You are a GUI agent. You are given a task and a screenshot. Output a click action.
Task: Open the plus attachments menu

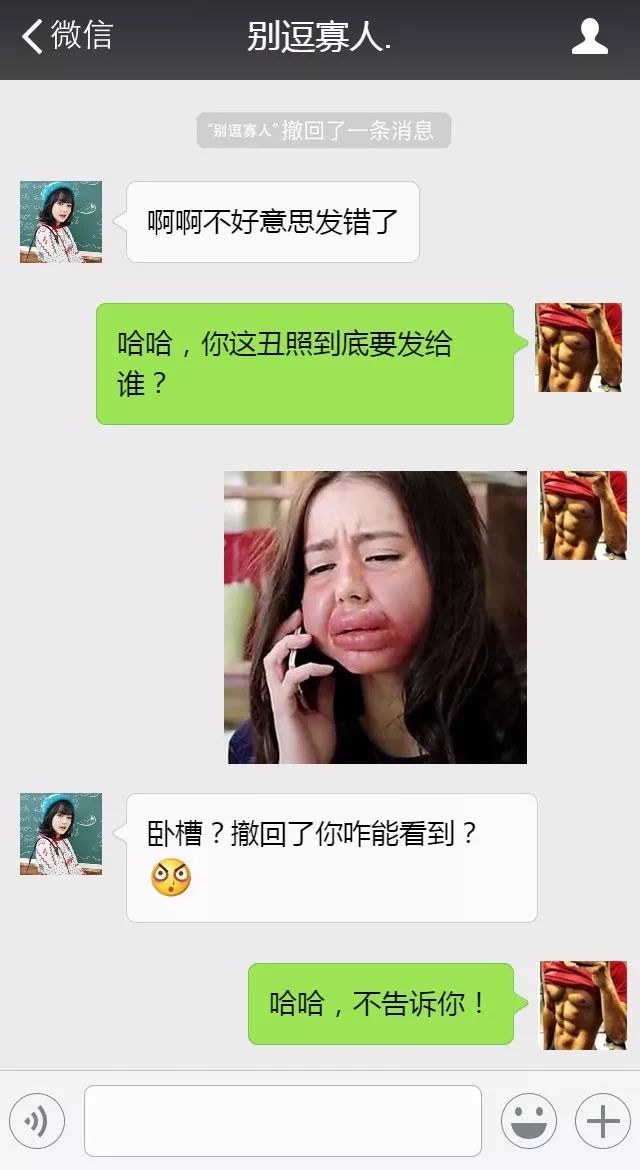tap(603, 1120)
